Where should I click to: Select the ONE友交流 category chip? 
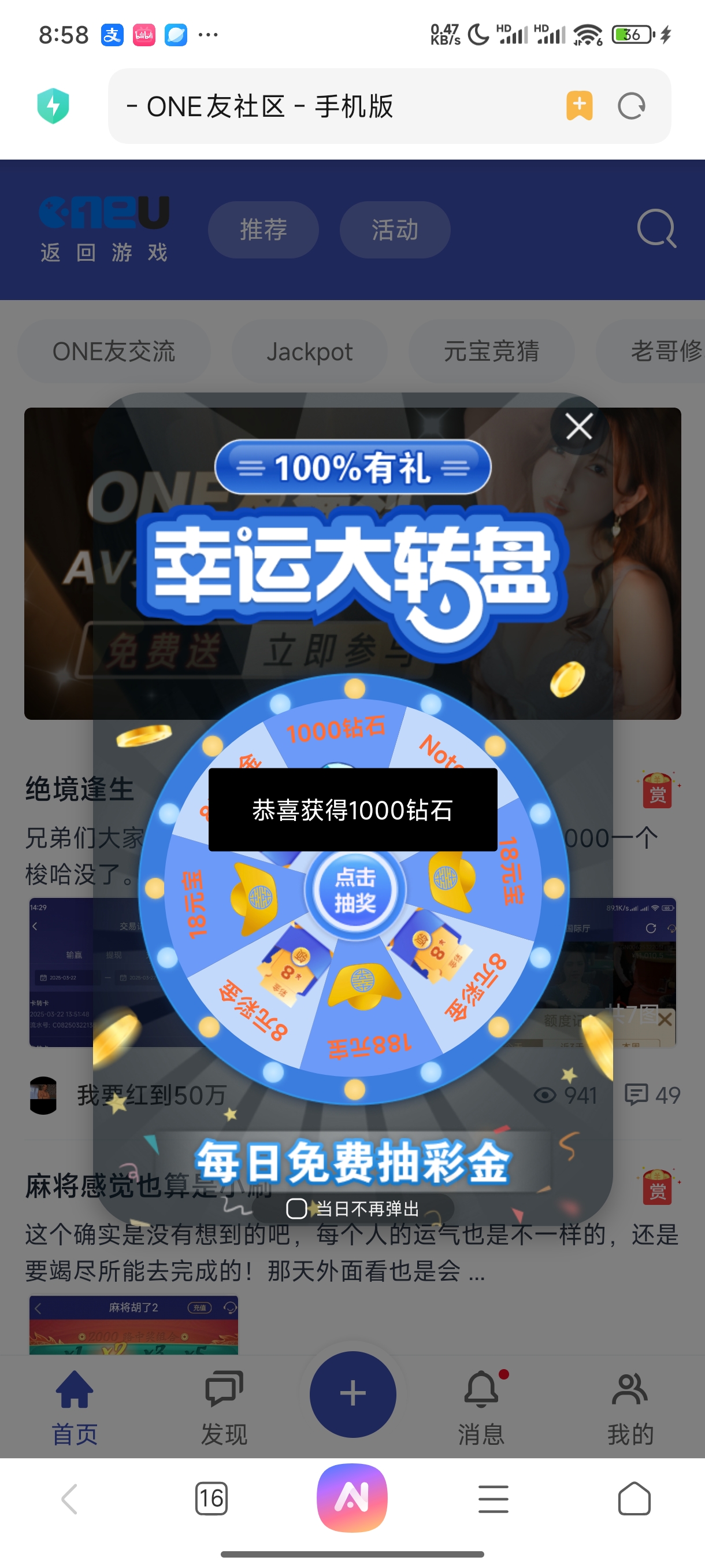pos(114,351)
